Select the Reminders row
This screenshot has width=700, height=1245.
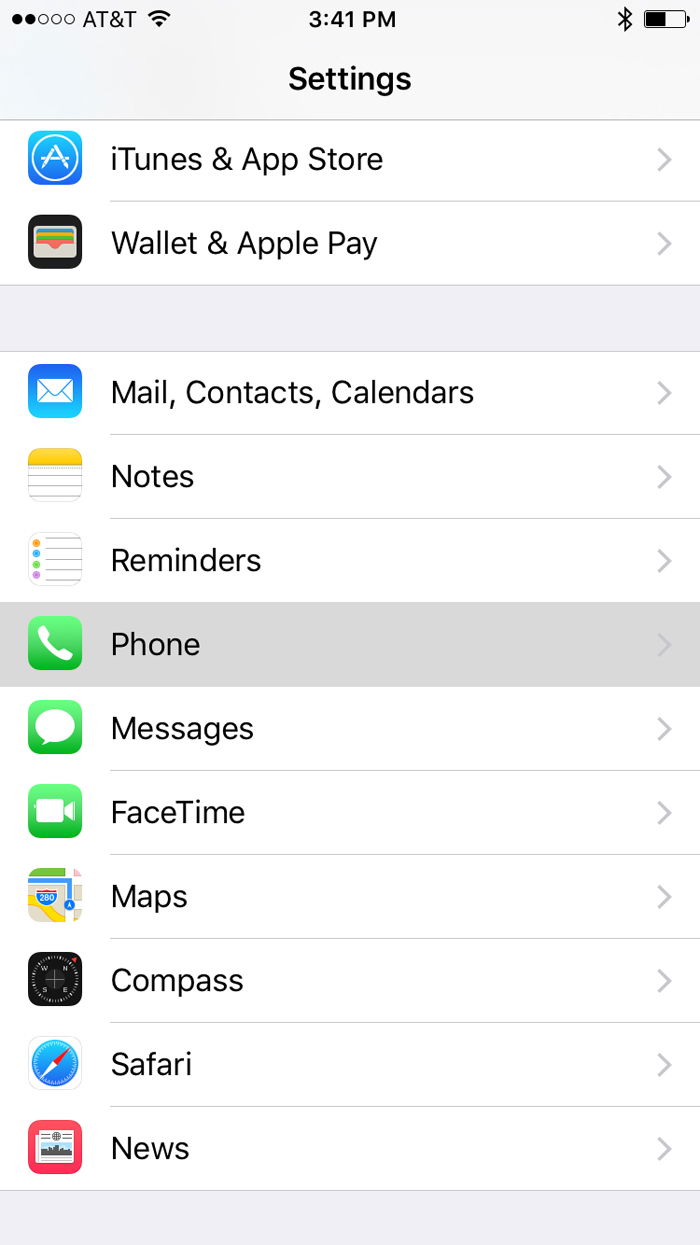pos(350,560)
